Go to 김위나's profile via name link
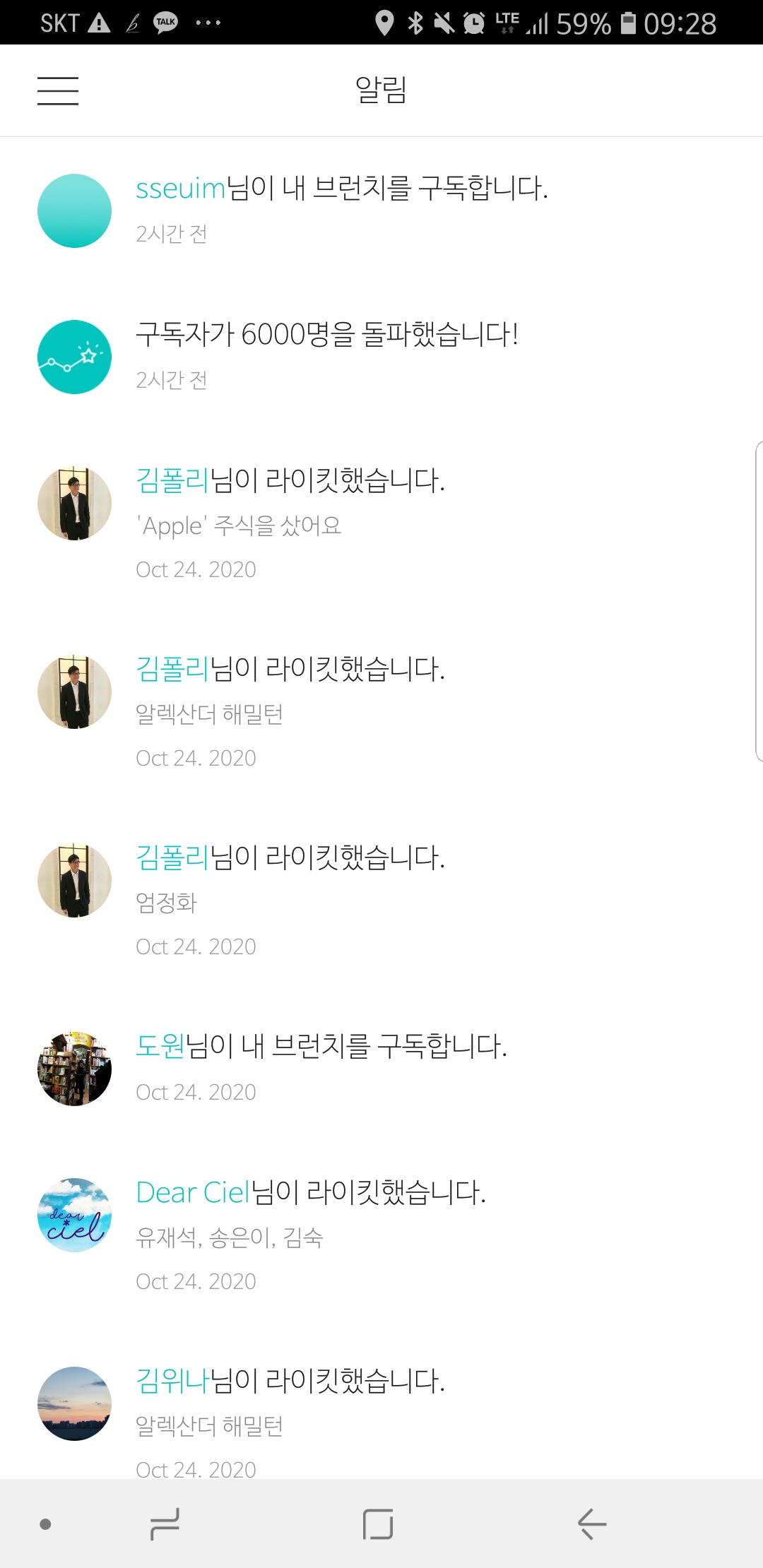Screen dimensions: 763x1568 172,1381
